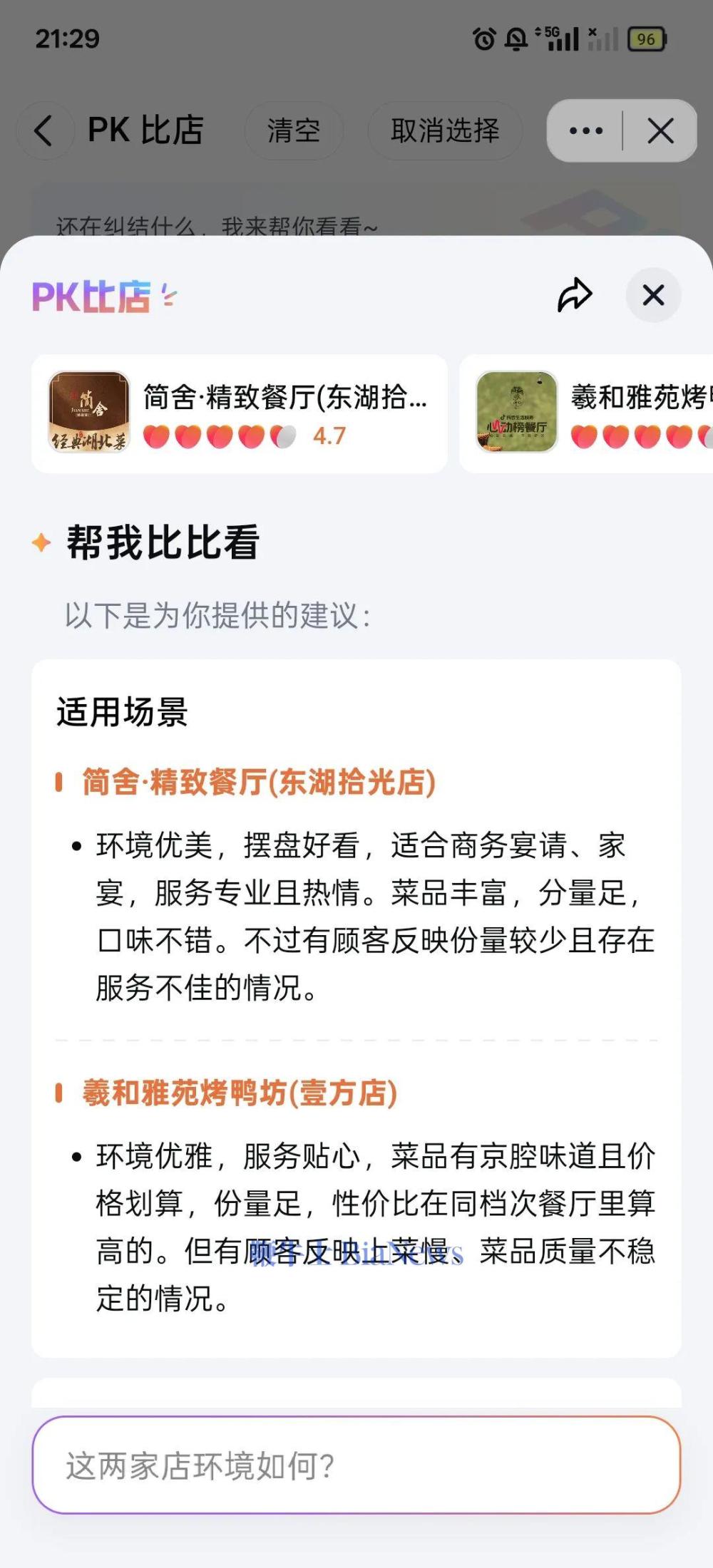Tap 取消选择 button

(445, 131)
